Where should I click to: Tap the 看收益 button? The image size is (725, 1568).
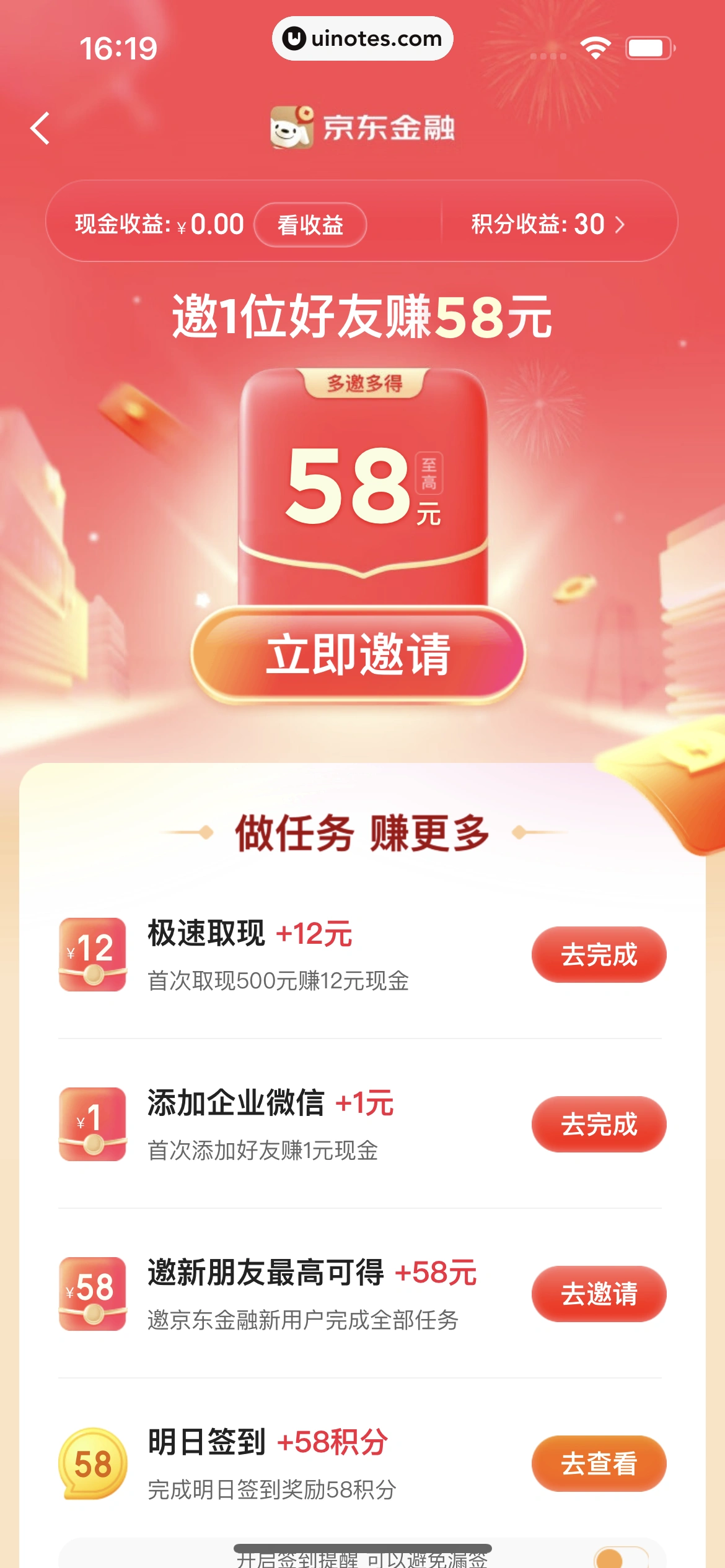point(310,225)
